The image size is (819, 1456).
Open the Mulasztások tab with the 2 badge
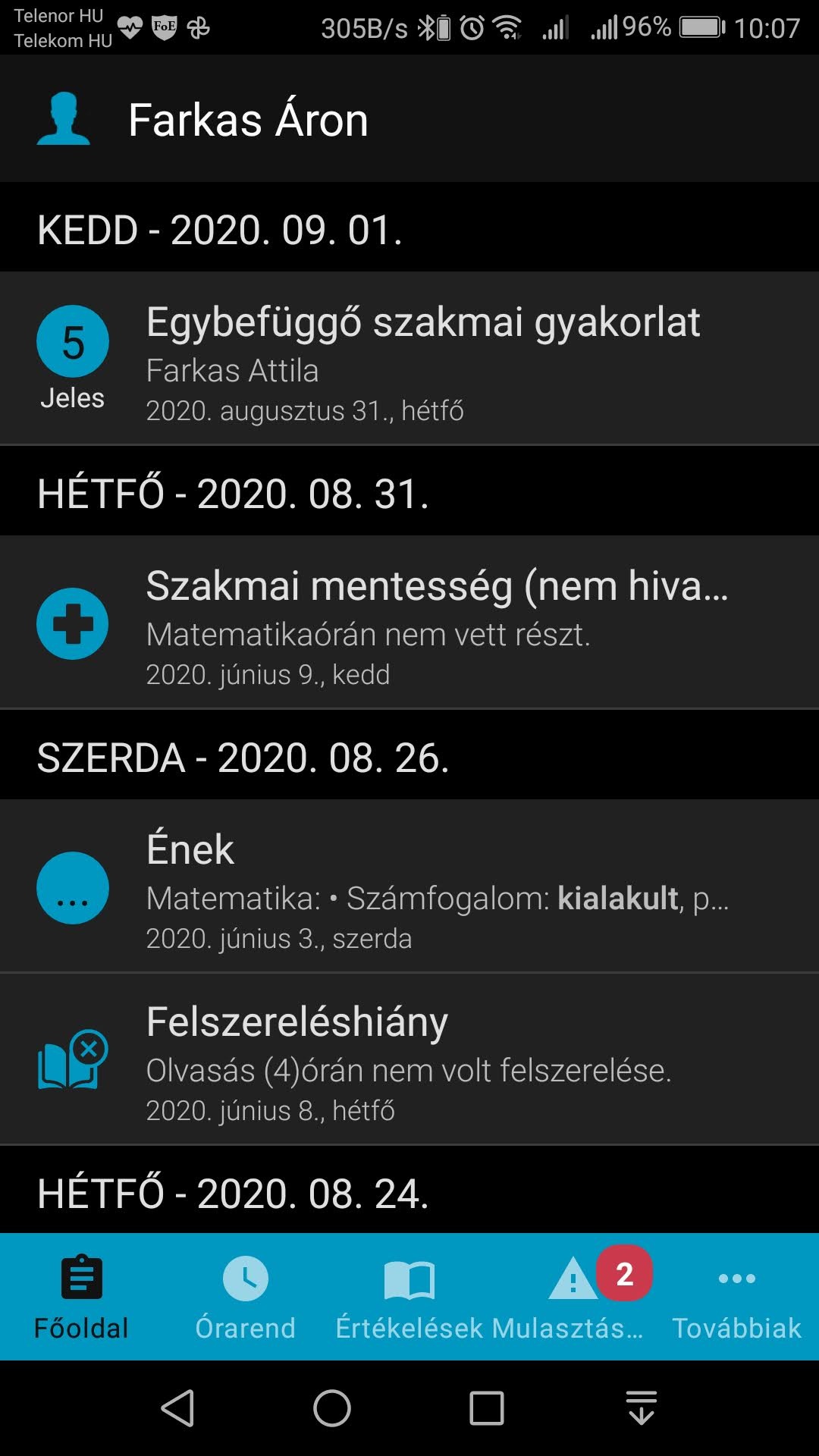tap(573, 1297)
